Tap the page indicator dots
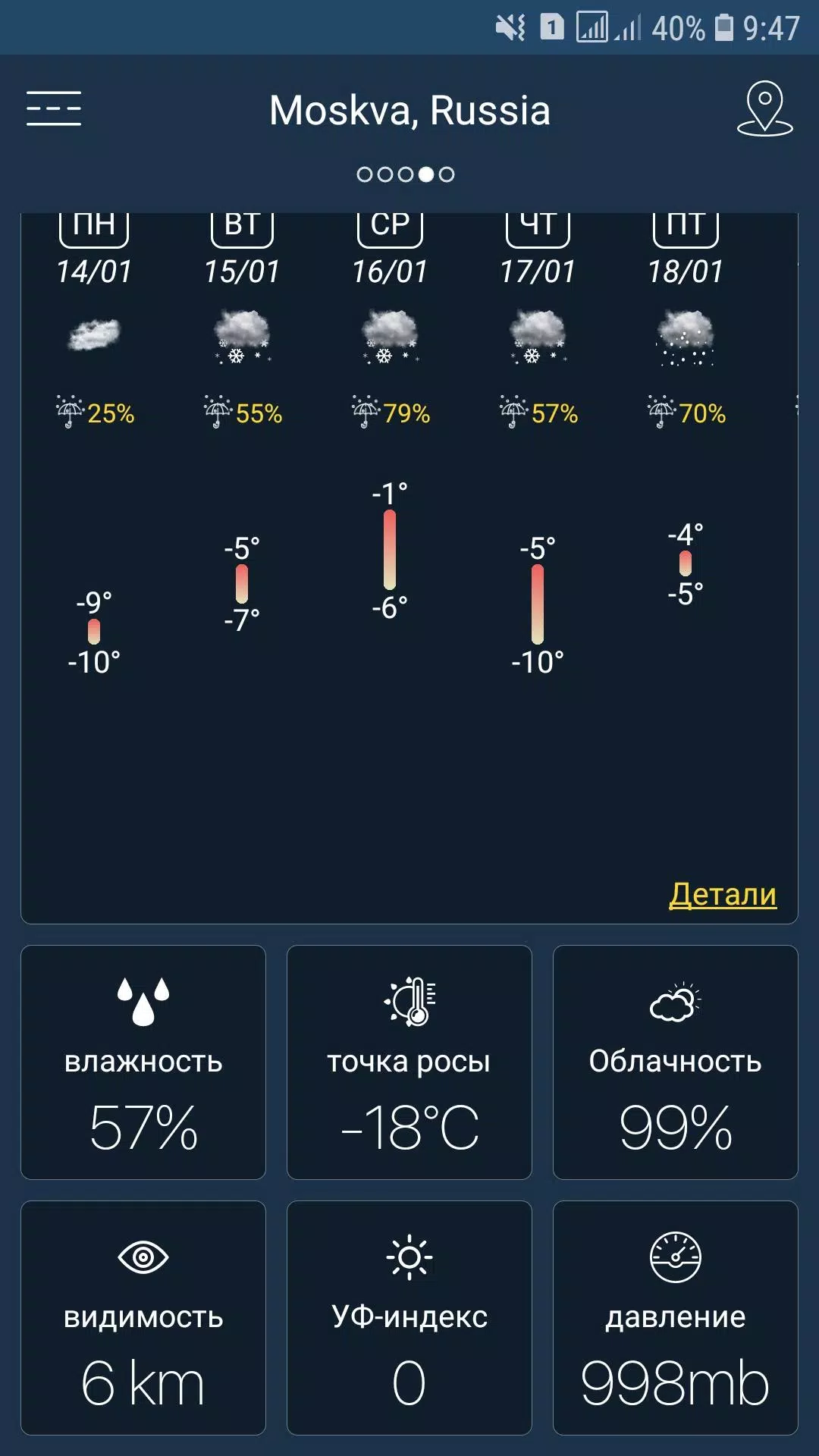819x1456 pixels. click(x=406, y=174)
